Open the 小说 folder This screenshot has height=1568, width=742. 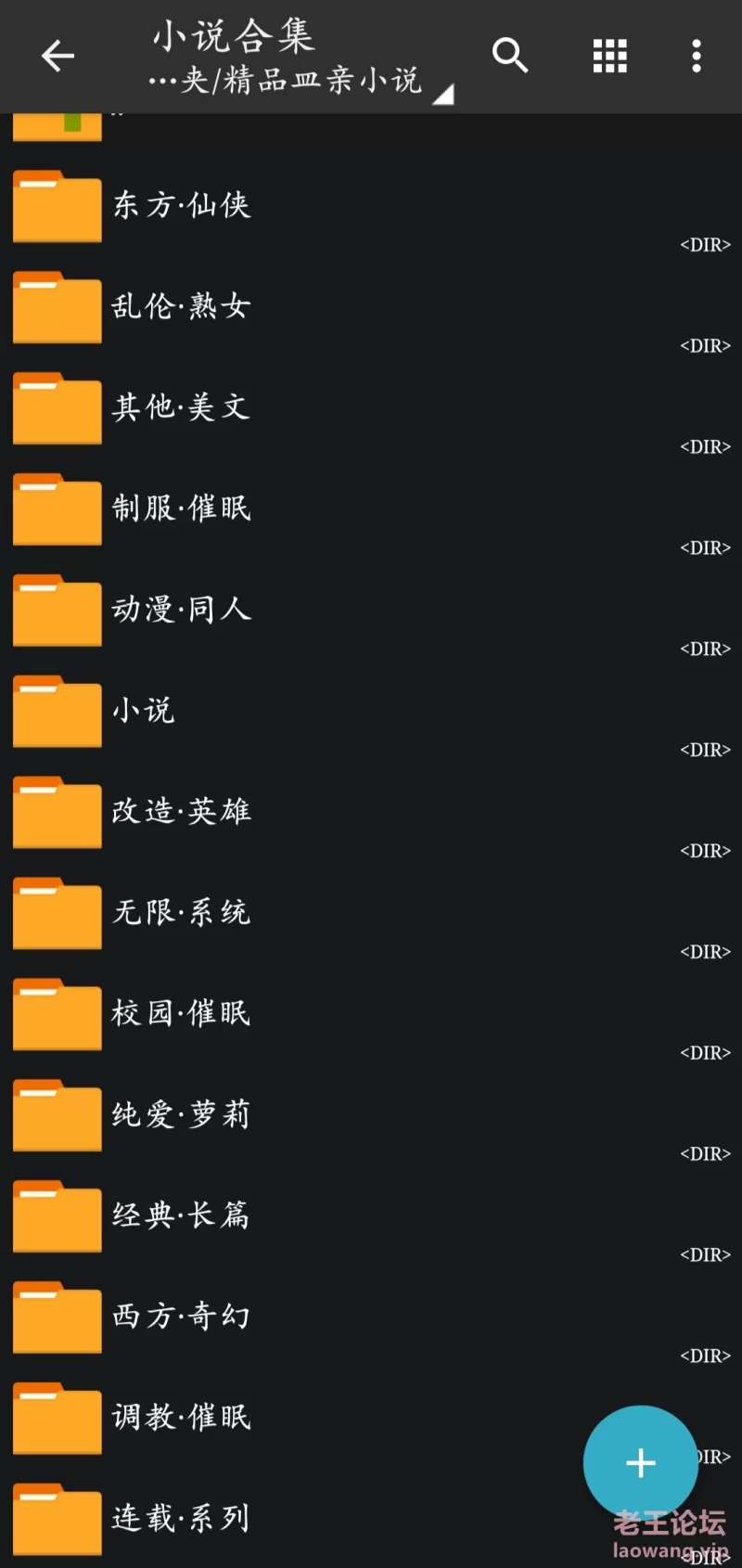point(144,712)
